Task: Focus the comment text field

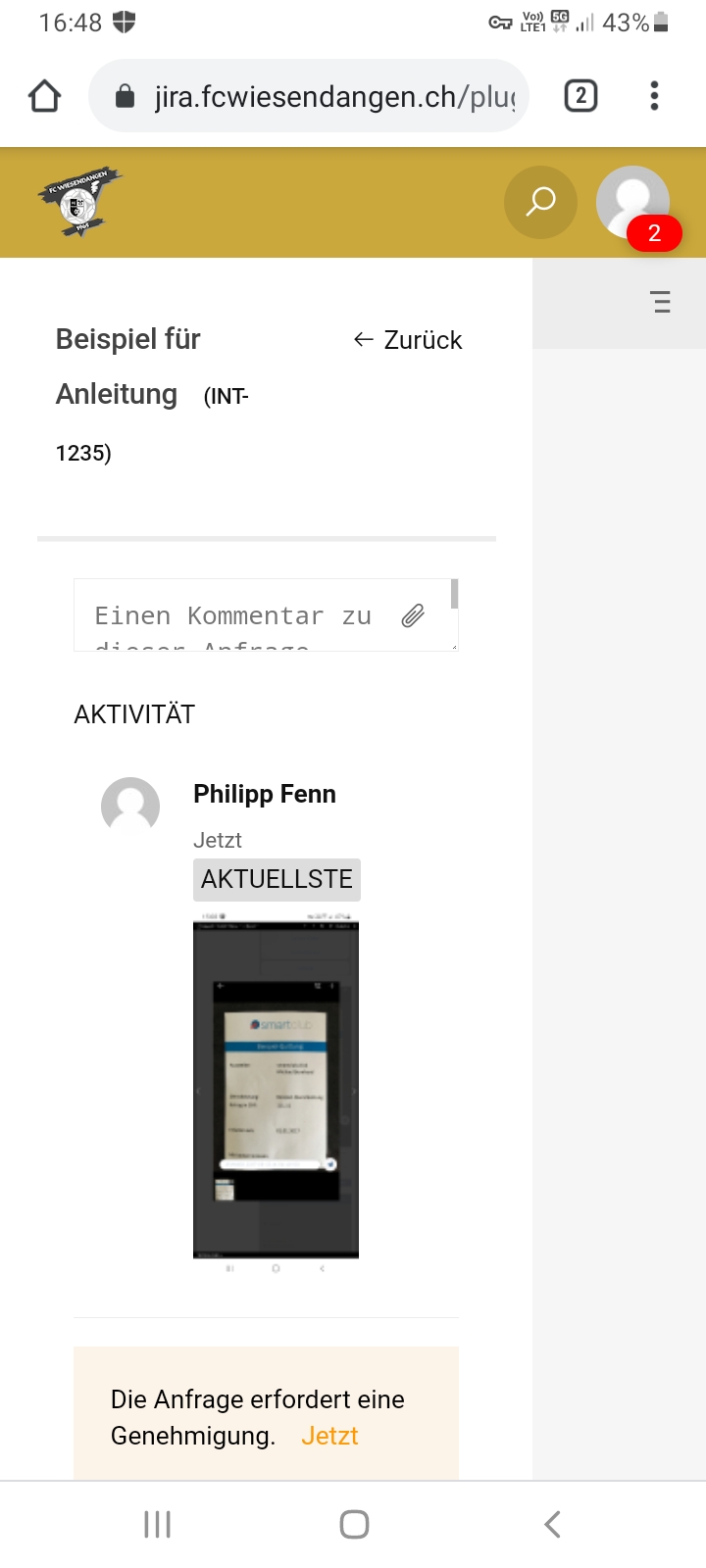Action: point(235,615)
